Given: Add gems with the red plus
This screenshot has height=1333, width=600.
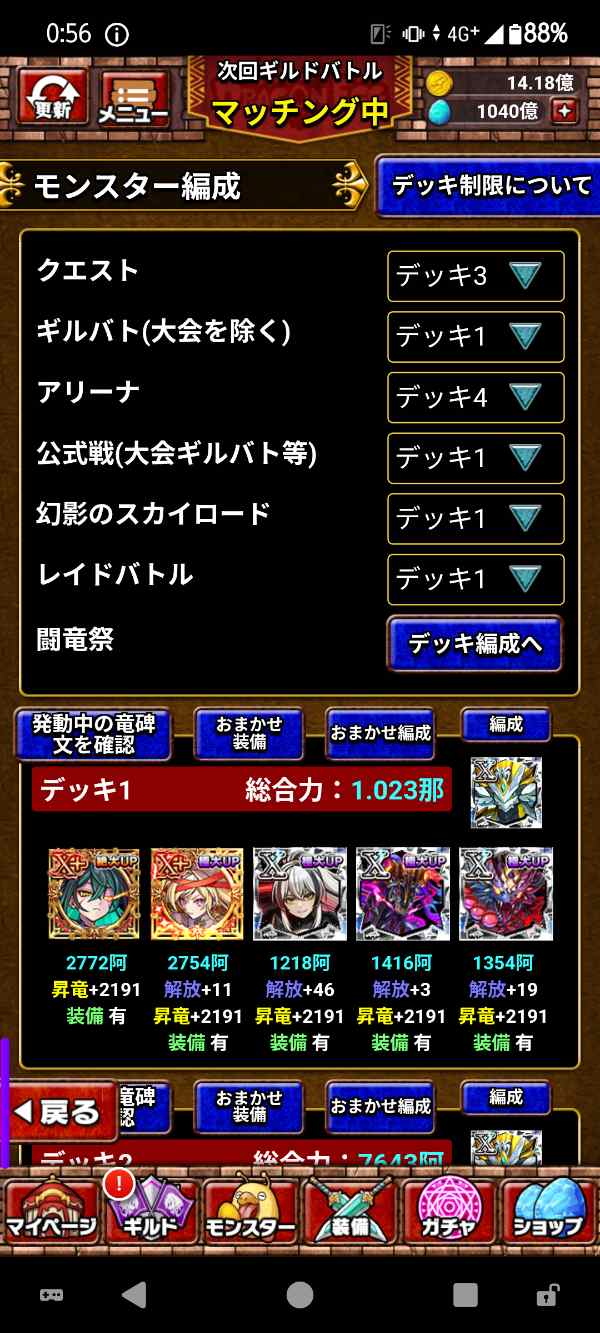Looking at the screenshot, I should [x=567, y=110].
